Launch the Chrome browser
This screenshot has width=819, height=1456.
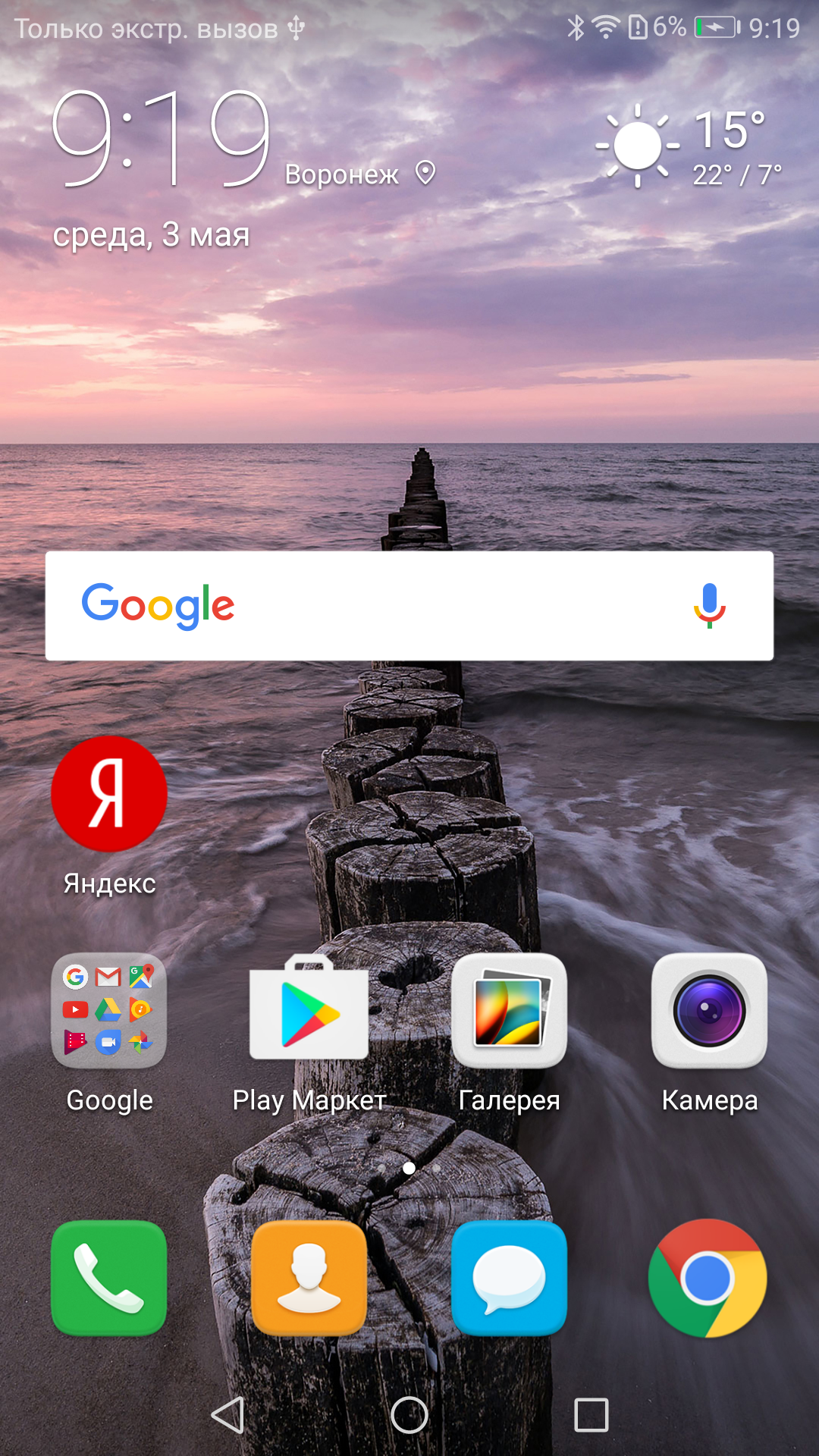708,1278
